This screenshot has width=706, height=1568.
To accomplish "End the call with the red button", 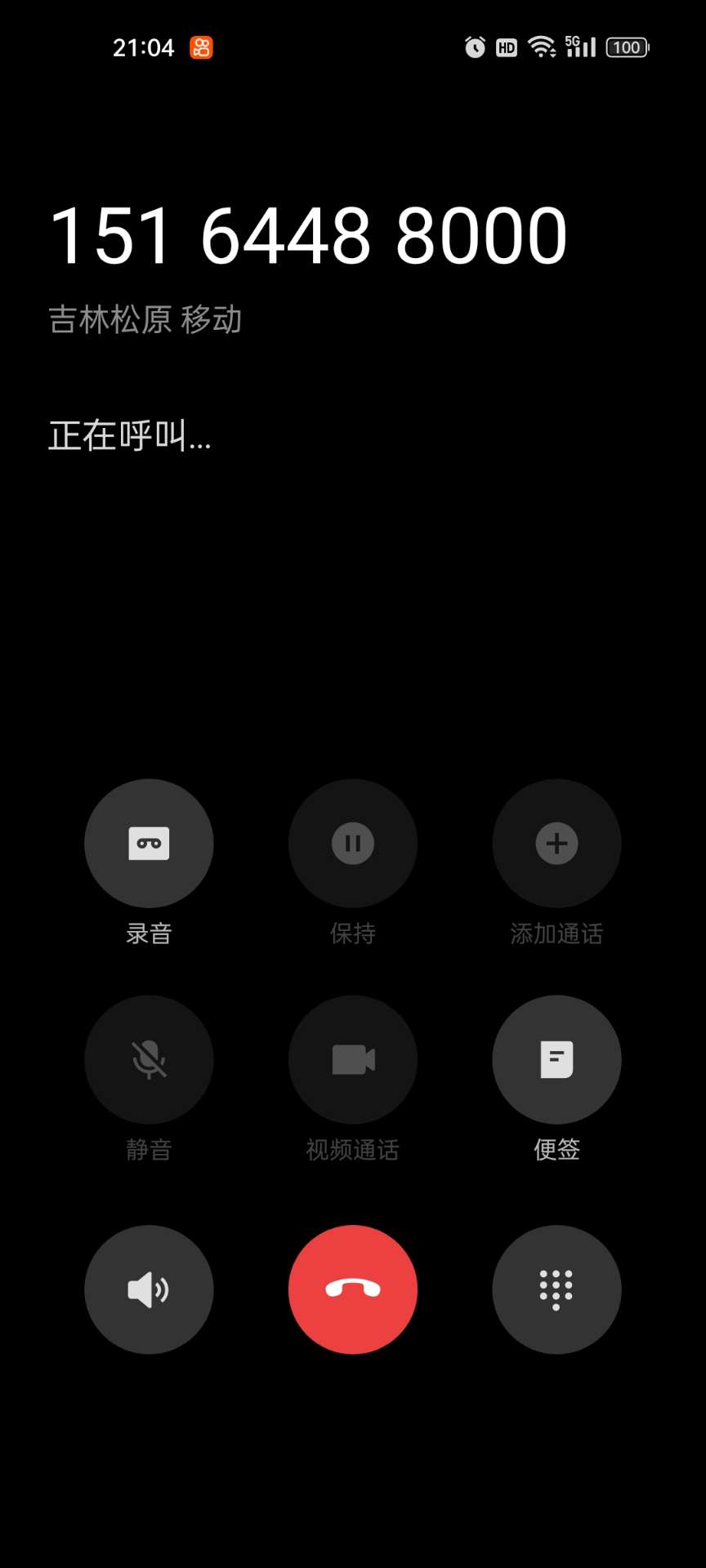I will coord(353,1290).
